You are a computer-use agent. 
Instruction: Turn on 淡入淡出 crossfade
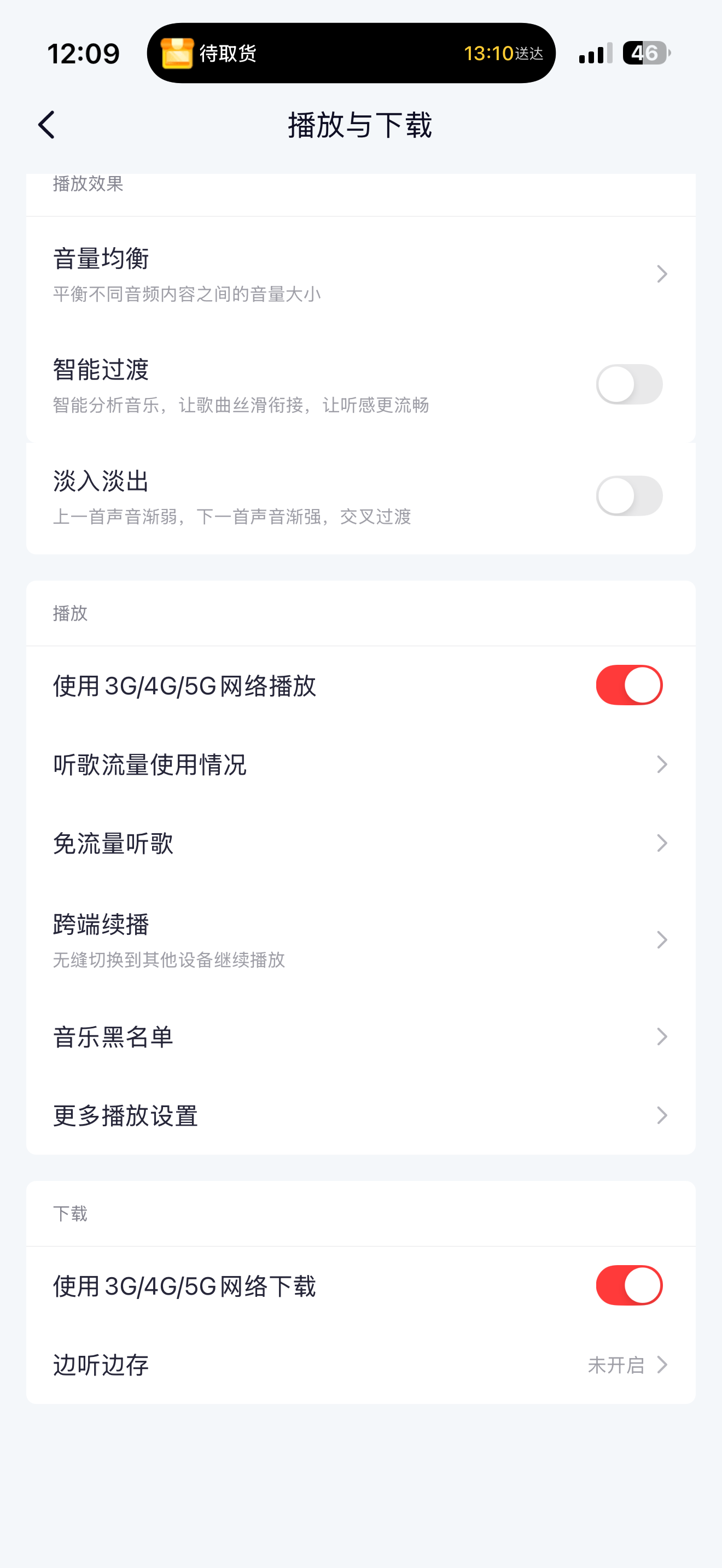coord(629,495)
